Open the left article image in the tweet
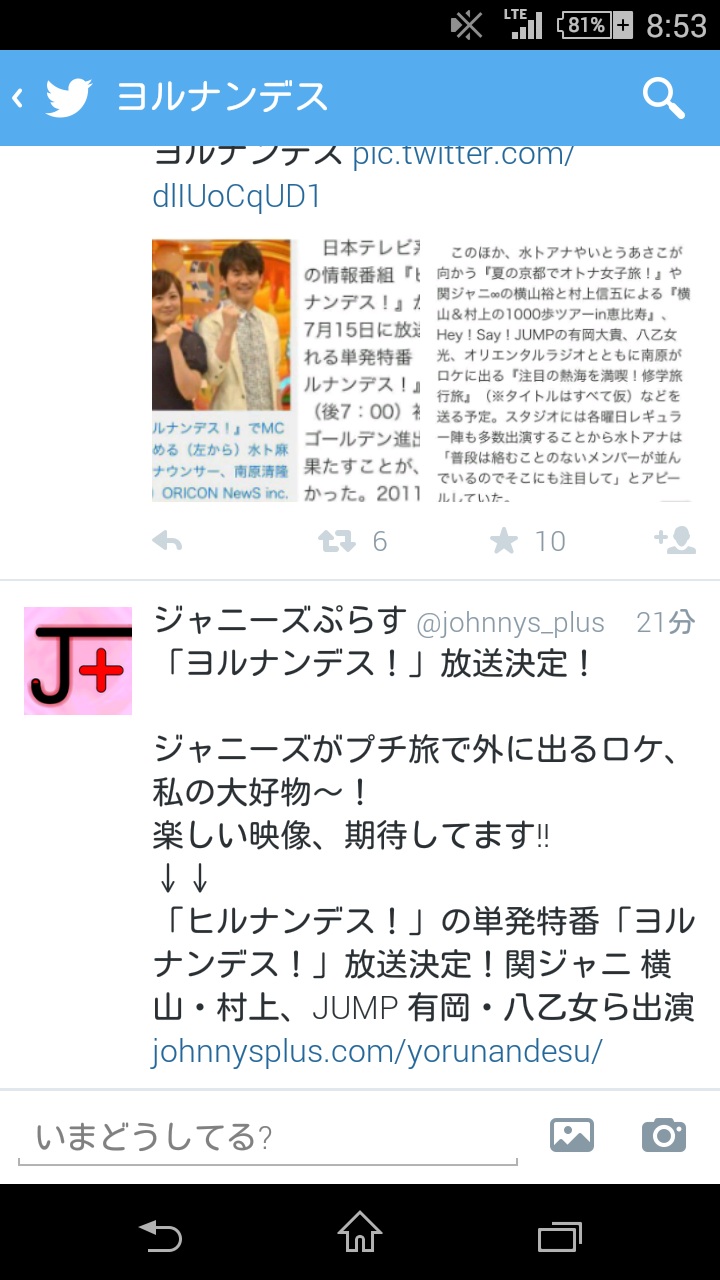Image resolution: width=720 pixels, height=1280 pixels. [x=289, y=370]
